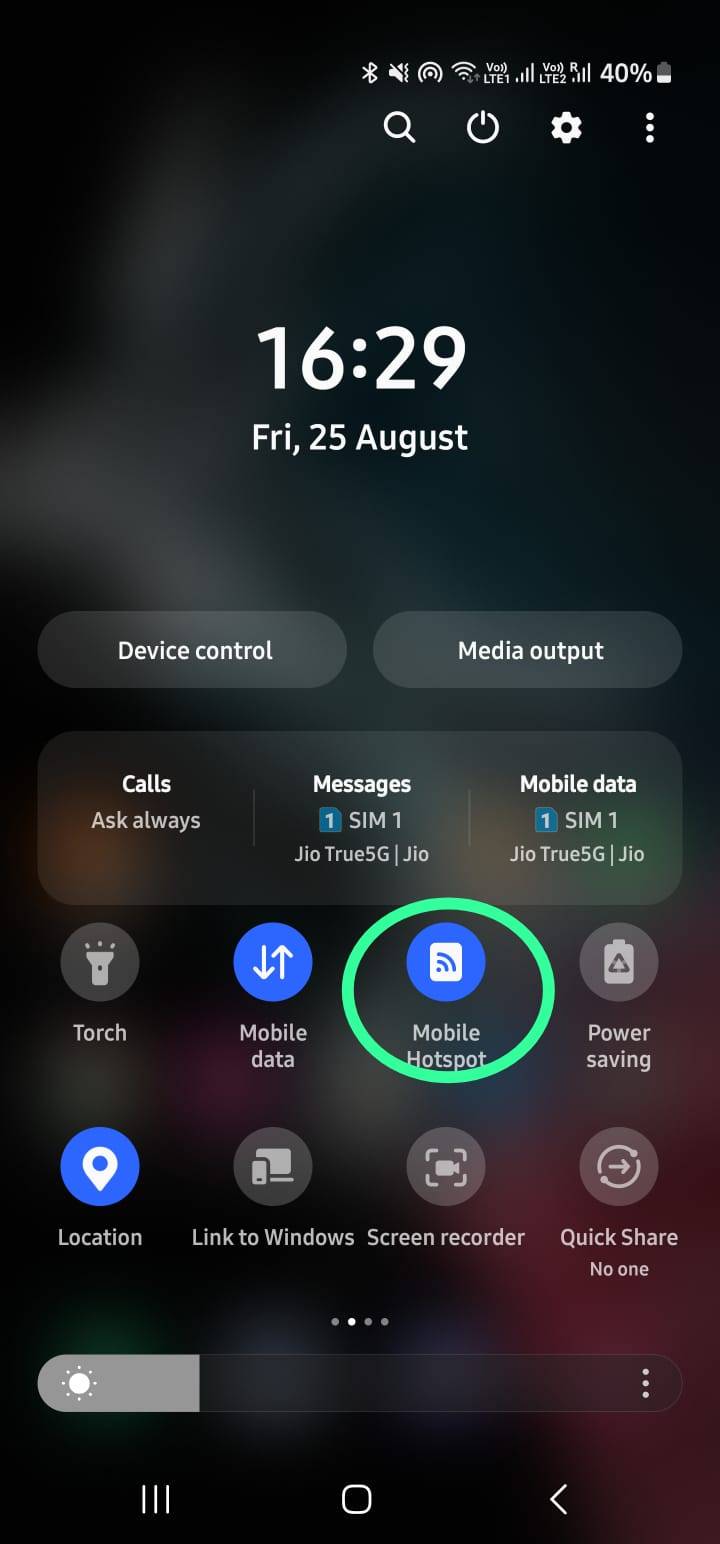720x1544 pixels.
Task: Change the SIM used for Mobile data
Action: coord(577,818)
